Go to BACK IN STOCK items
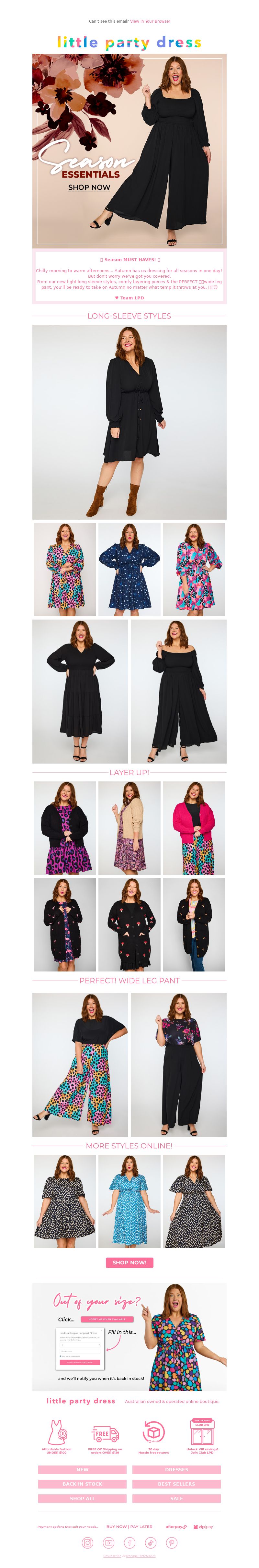This screenshot has height=1568, width=259. click(x=82, y=1484)
